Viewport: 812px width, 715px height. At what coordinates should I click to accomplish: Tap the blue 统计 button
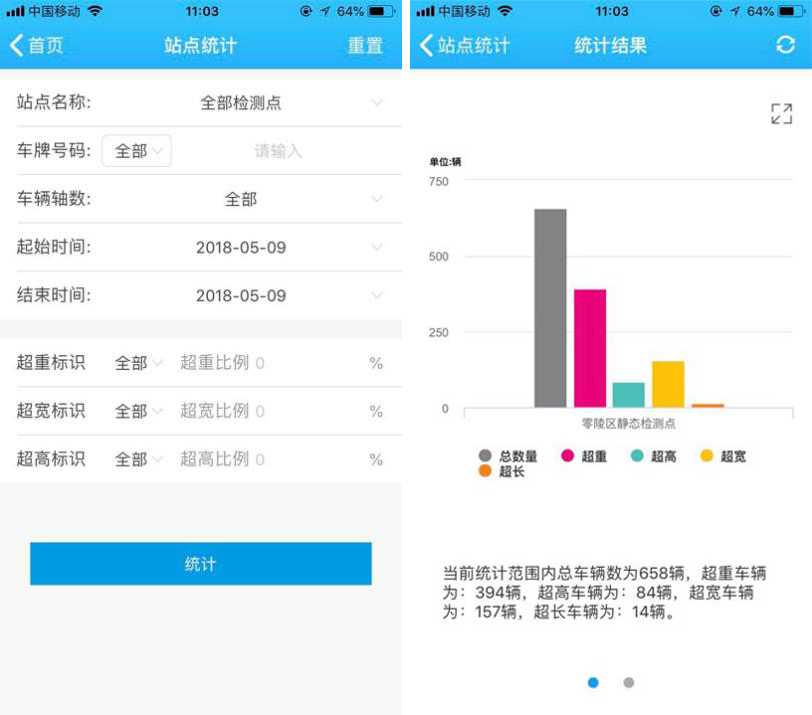point(200,564)
